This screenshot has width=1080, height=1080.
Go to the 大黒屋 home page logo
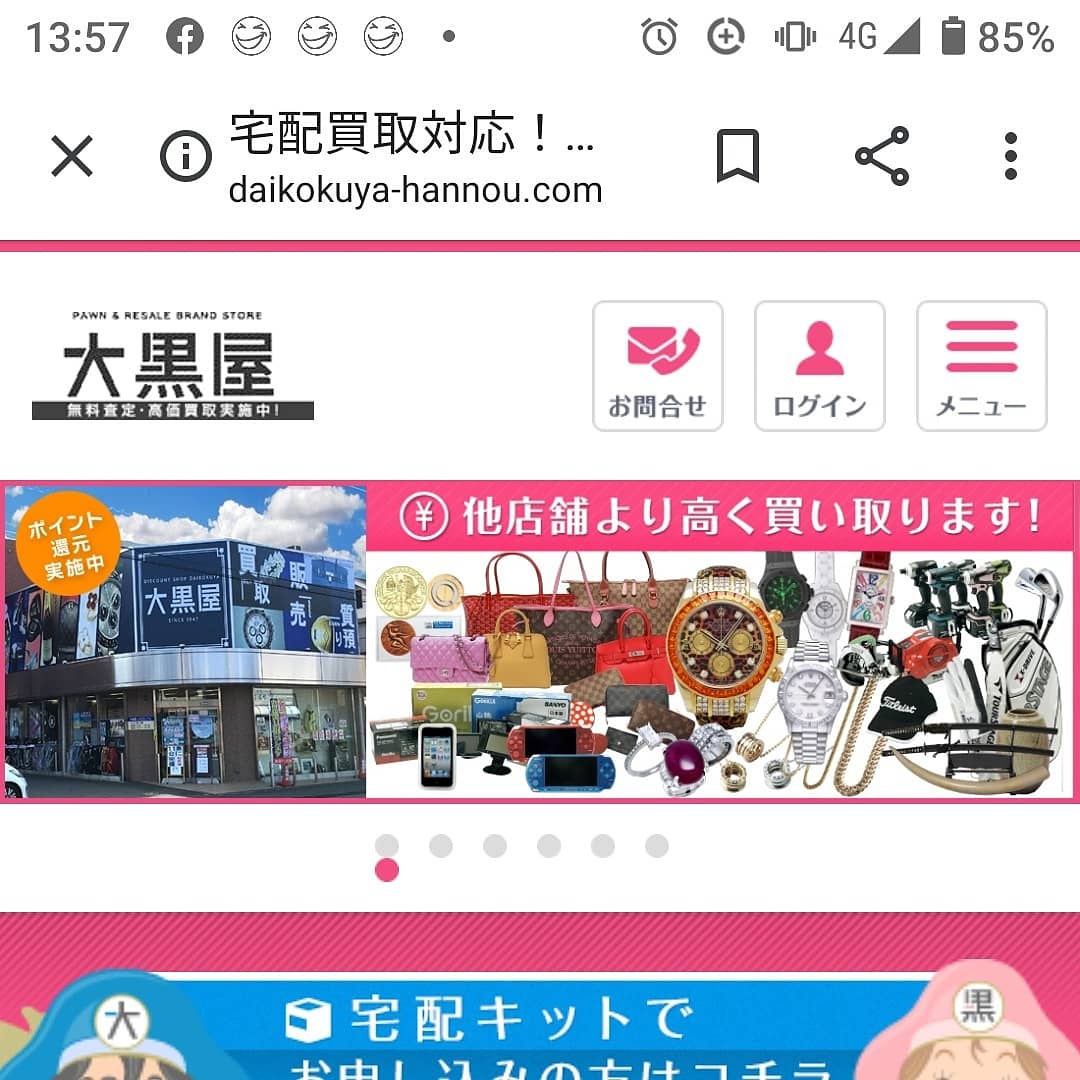[x=172, y=366]
